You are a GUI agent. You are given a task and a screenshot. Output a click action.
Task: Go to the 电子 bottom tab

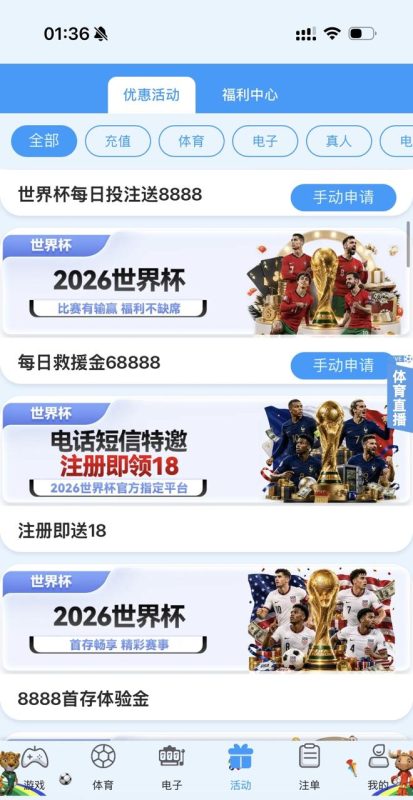point(172,768)
